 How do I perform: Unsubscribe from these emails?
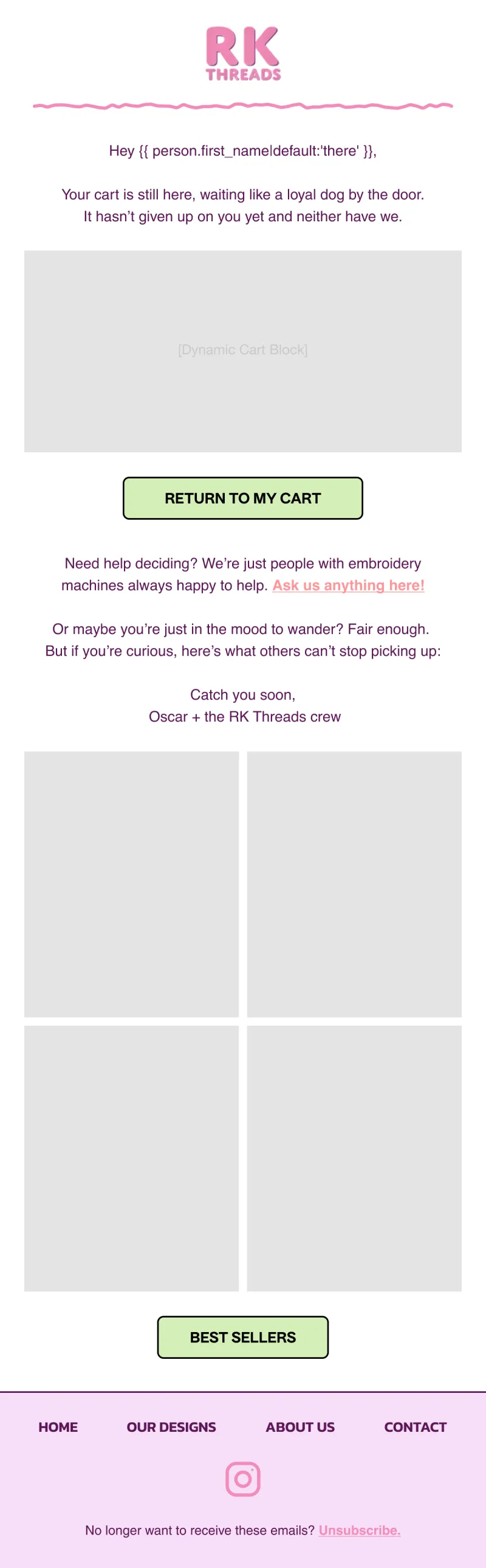pos(359,1530)
